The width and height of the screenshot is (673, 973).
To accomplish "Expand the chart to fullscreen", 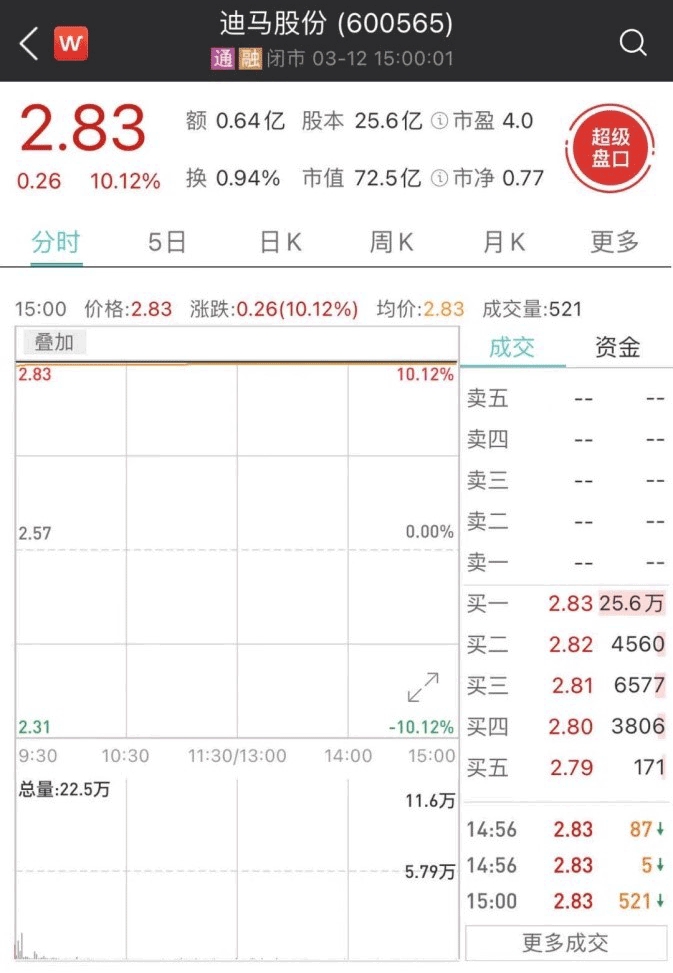I will click(x=424, y=687).
